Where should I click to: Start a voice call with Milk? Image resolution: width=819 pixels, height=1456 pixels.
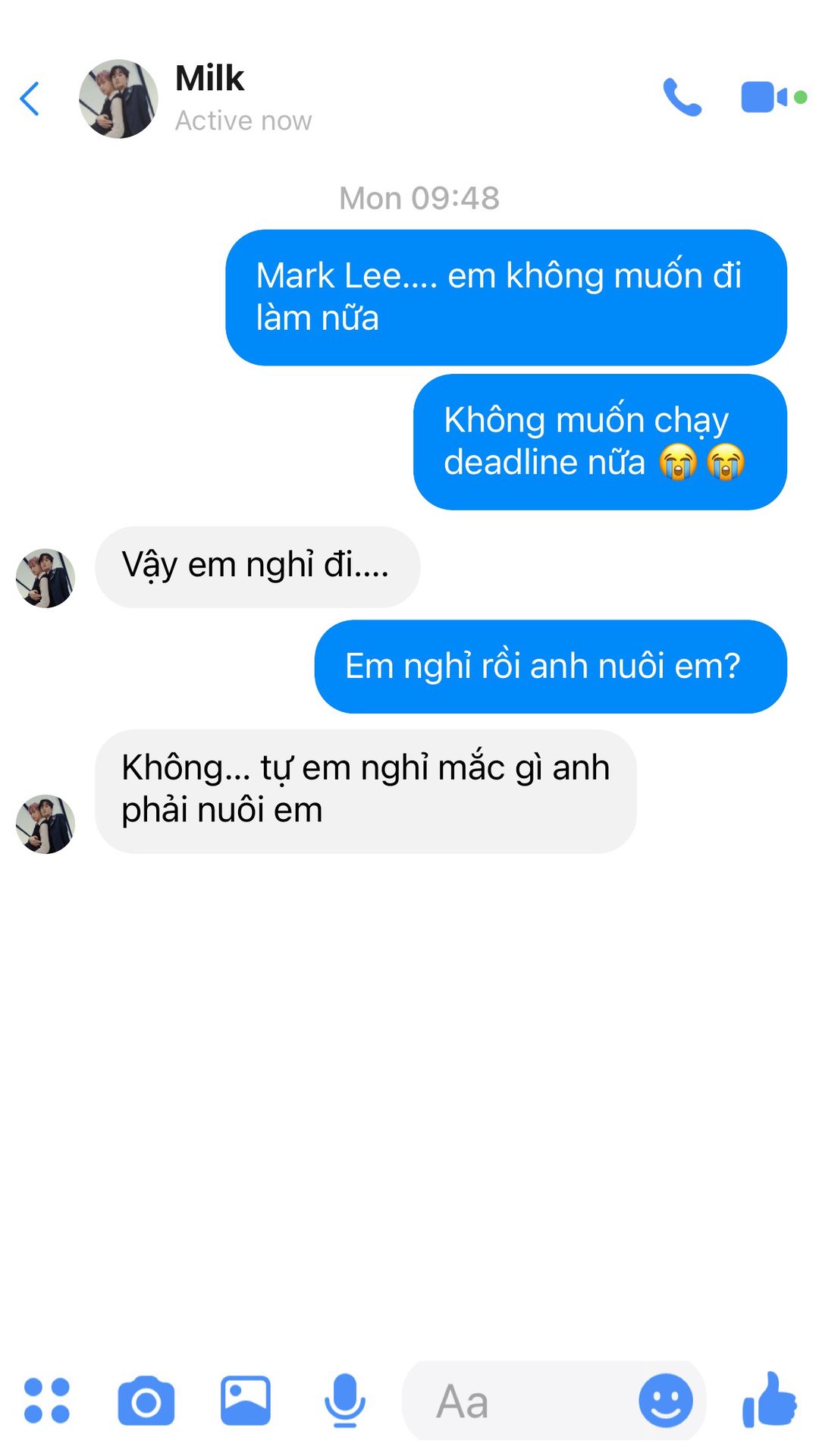click(682, 97)
